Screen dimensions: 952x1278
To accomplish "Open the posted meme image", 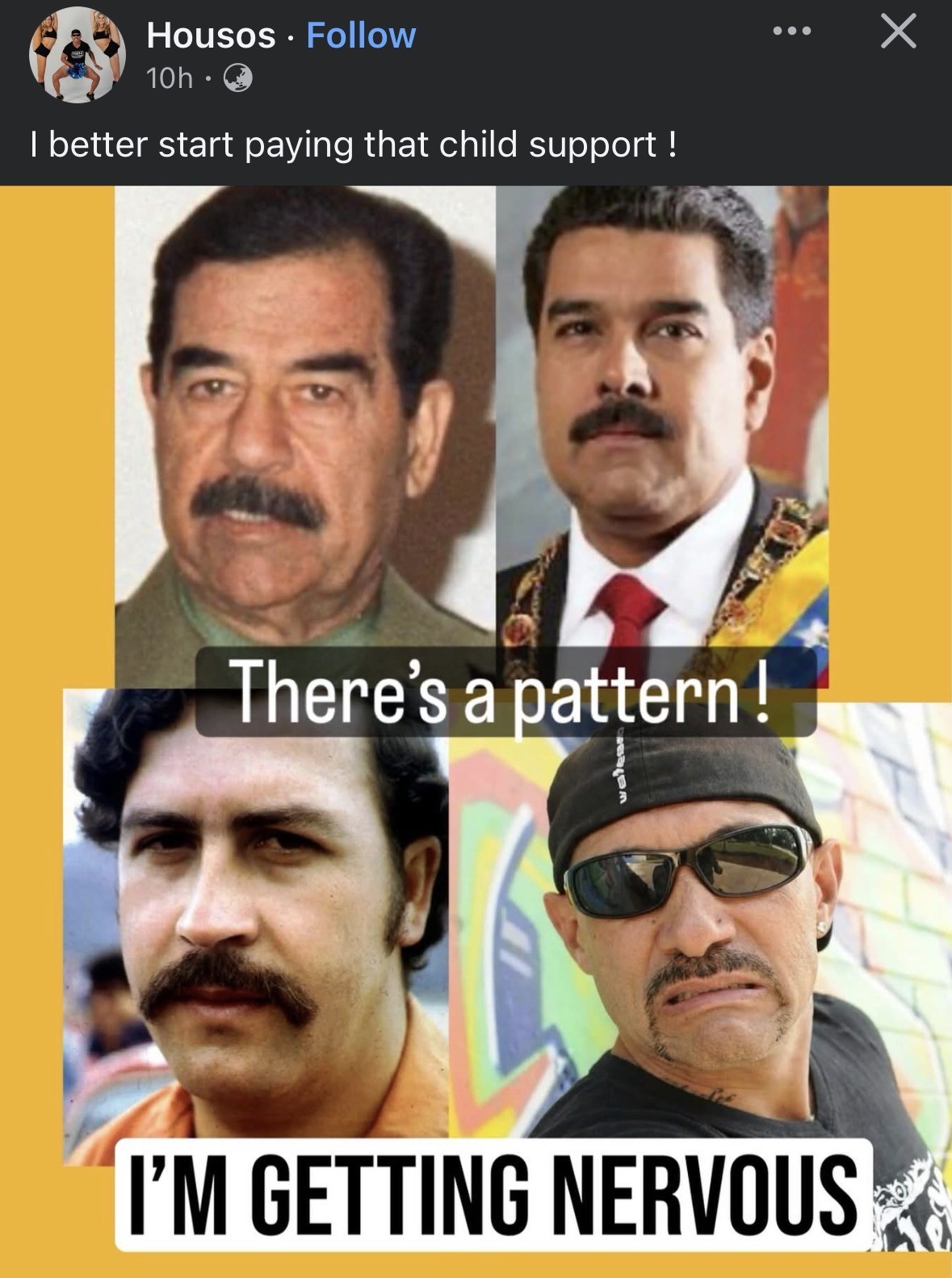I will click(x=476, y=727).
